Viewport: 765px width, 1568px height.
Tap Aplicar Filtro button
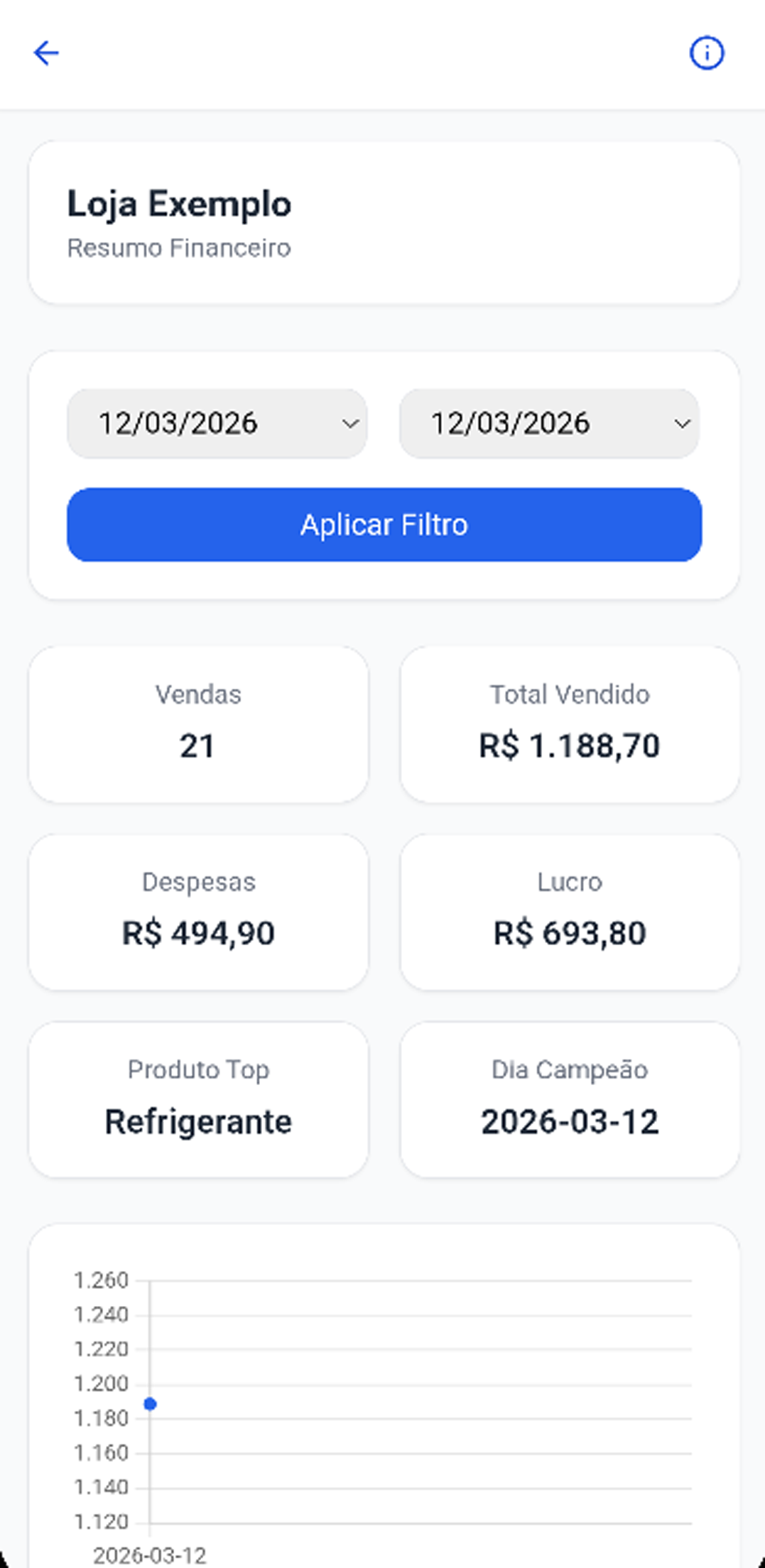click(384, 525)
